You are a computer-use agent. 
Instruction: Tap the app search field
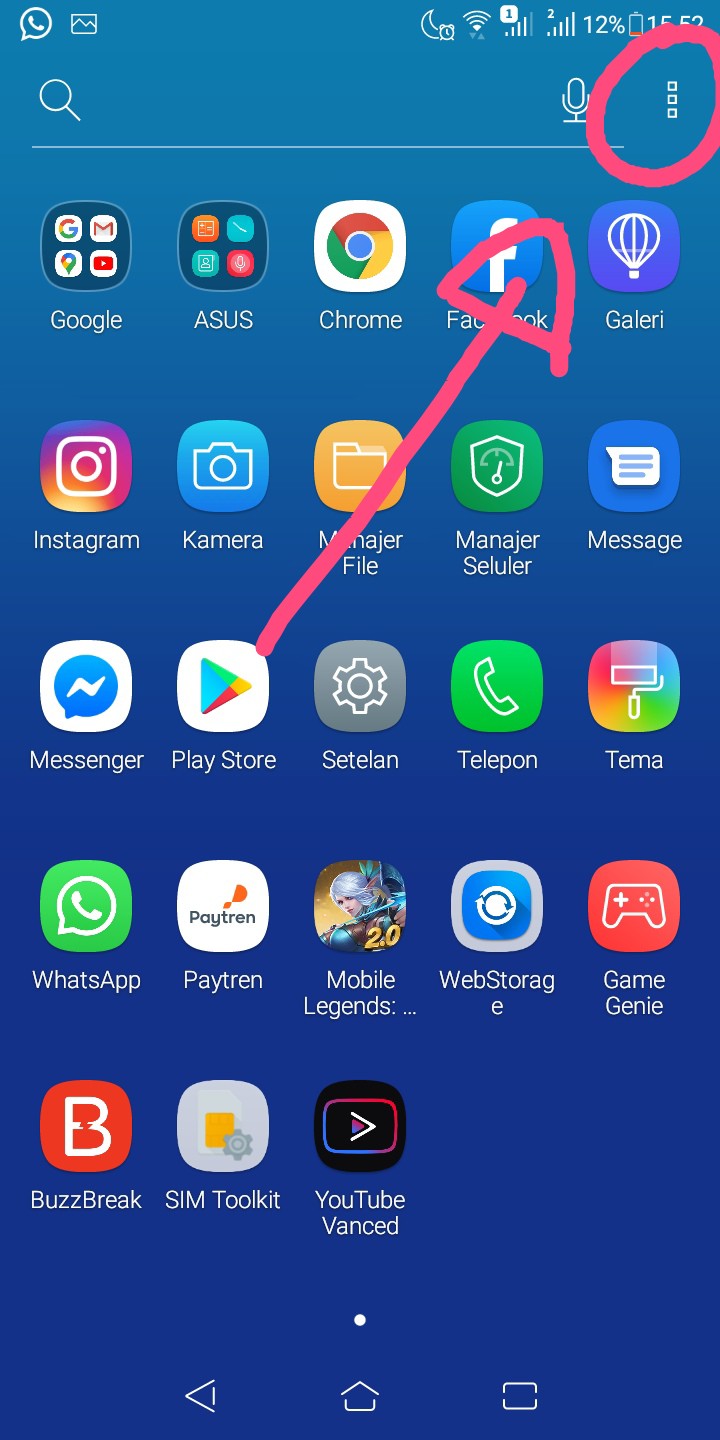(300, 101)
